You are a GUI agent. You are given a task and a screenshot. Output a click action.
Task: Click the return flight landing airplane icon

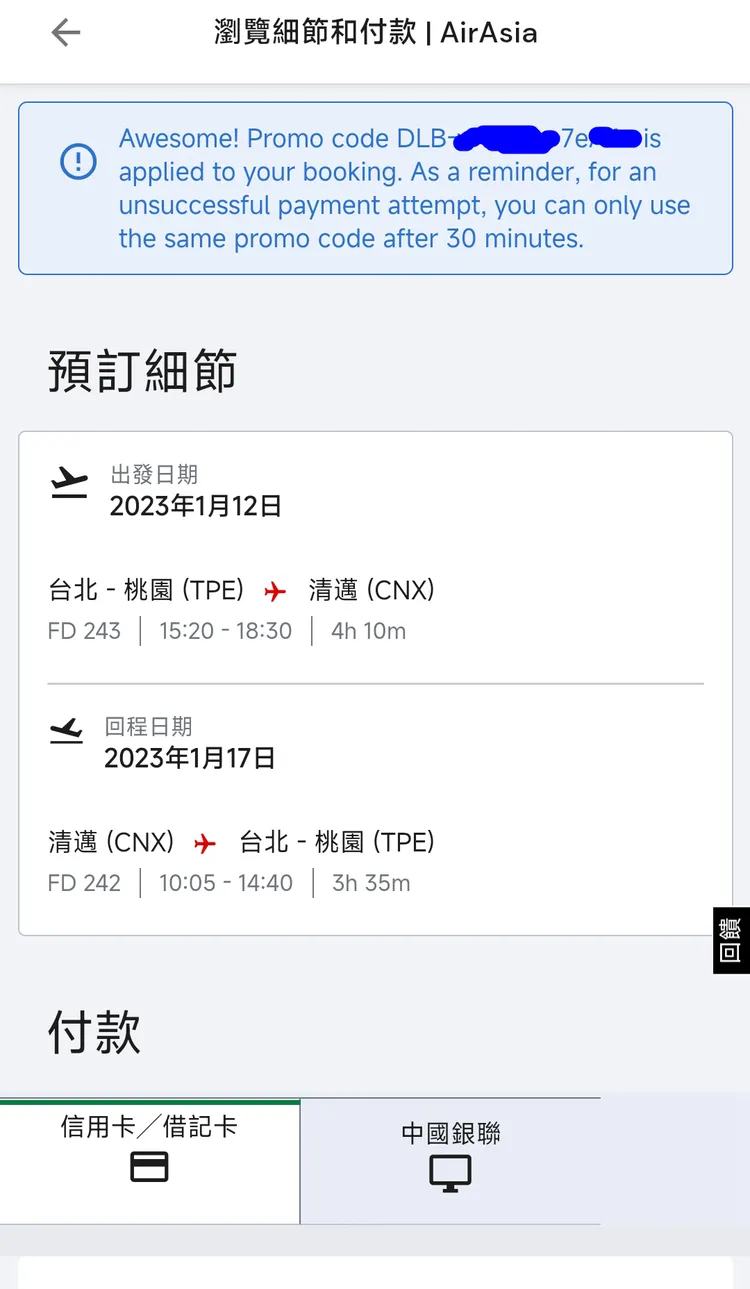[66, 732]
